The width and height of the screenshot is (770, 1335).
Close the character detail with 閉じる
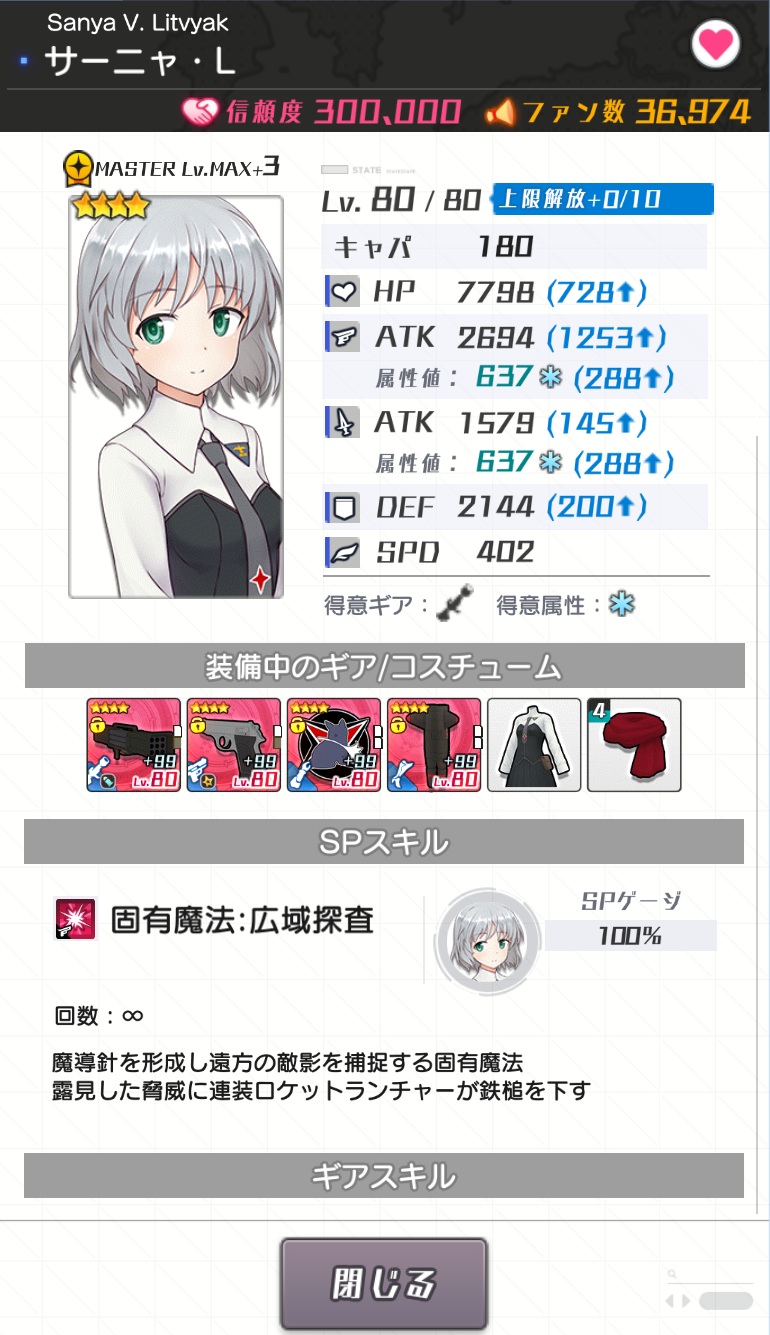tap(384, 1284)
